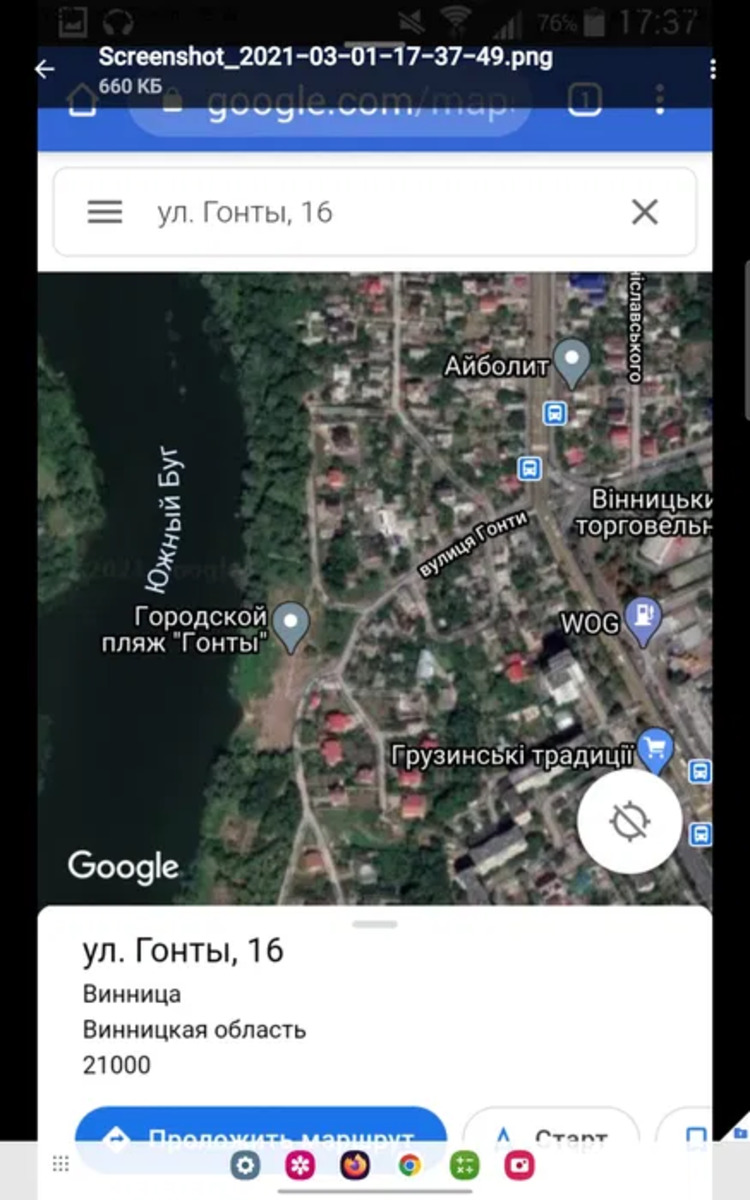Open the viewer's overflow menu

pyautogui.click(x=712, y=69)
